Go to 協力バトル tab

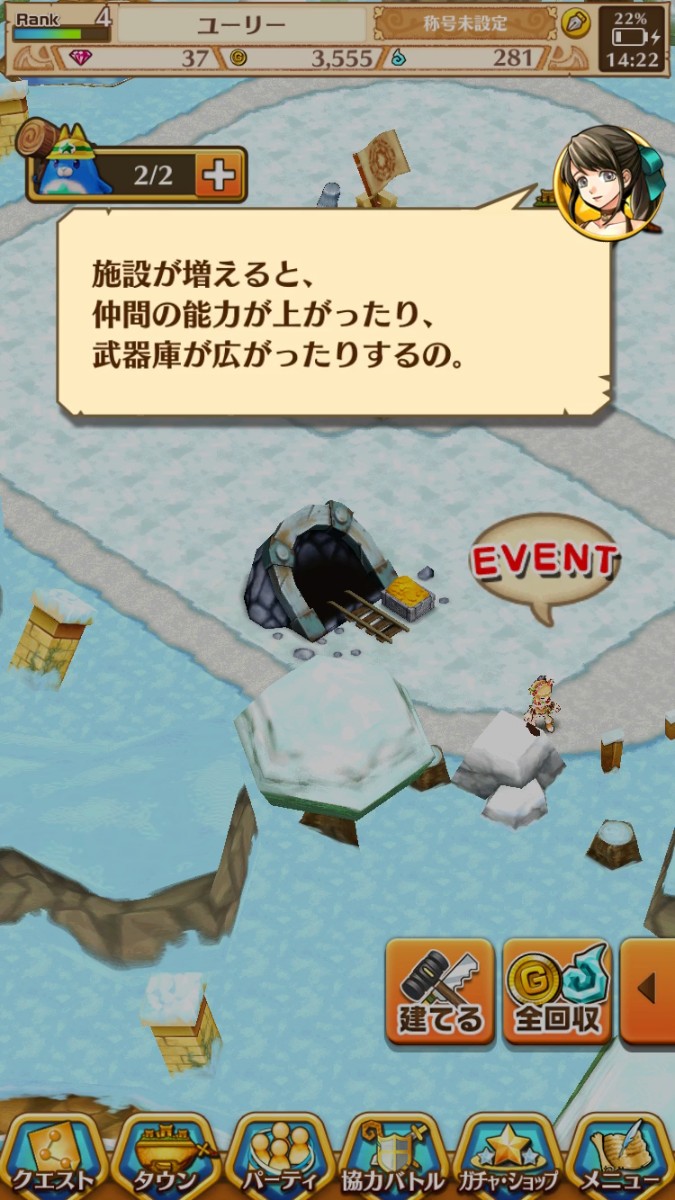[394, 1160]
